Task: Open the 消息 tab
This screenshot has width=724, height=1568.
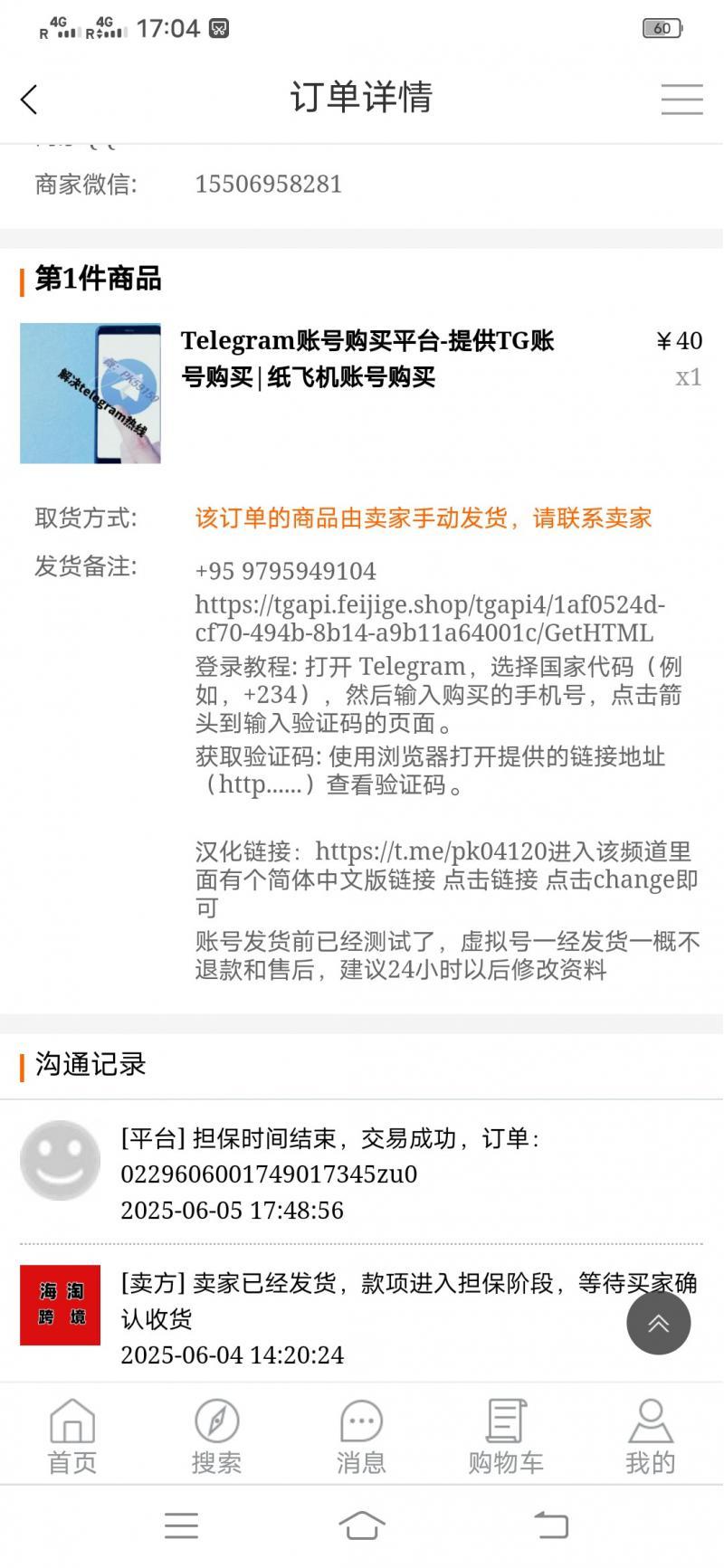Action: pyautogui.click(x=361, y=1436)
